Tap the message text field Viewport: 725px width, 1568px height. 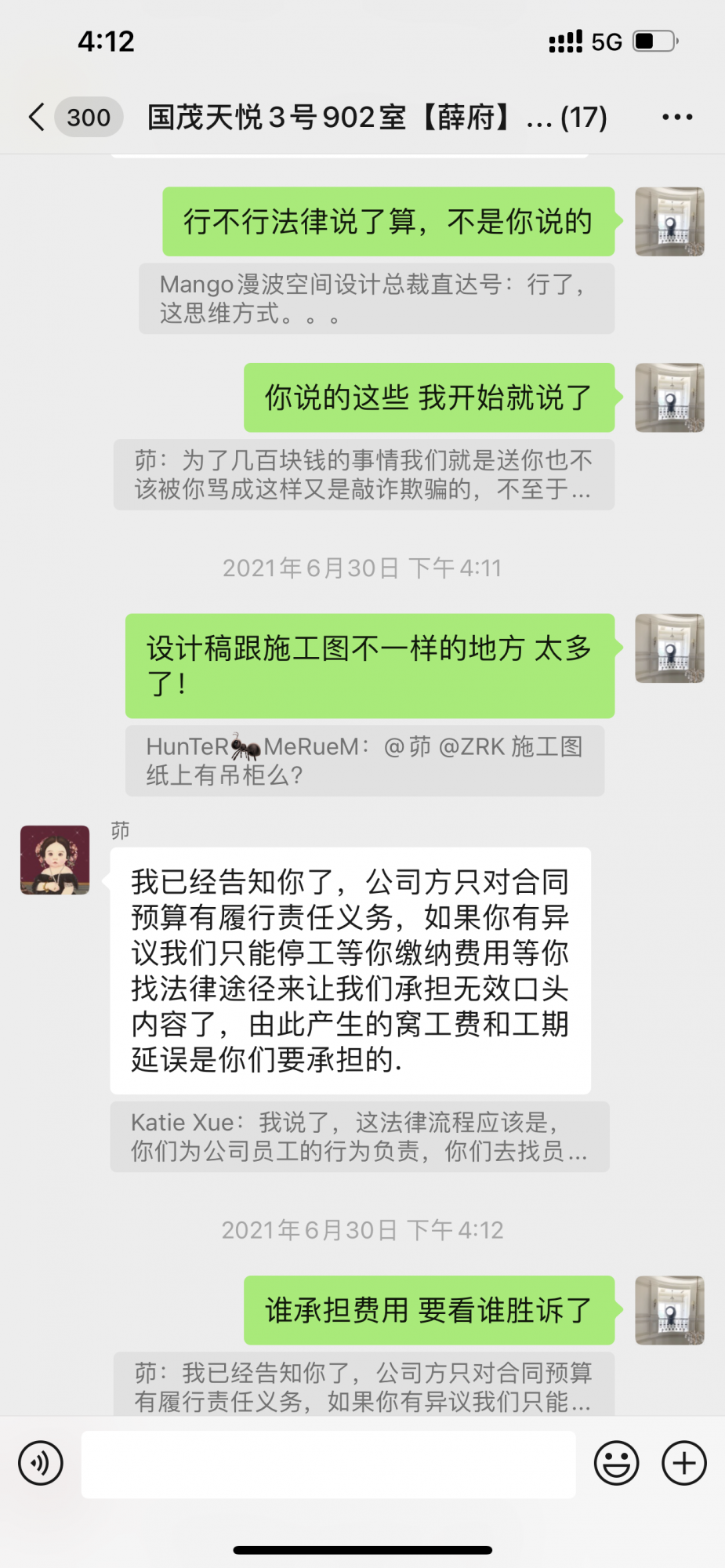point(328,1464)
